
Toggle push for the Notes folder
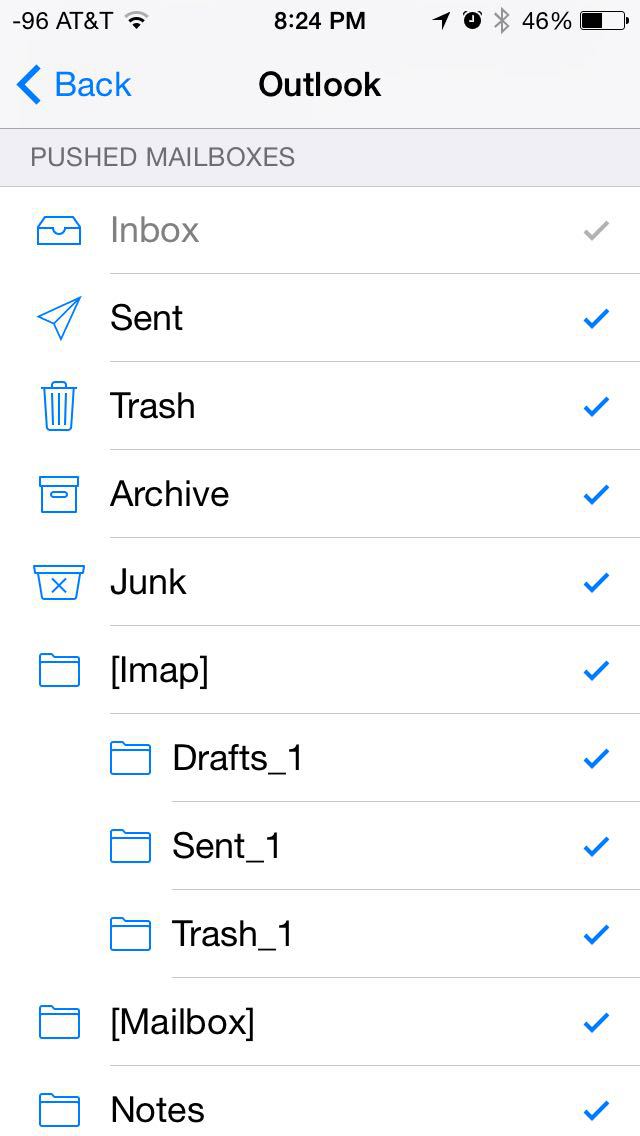[x=596, y=1109]
